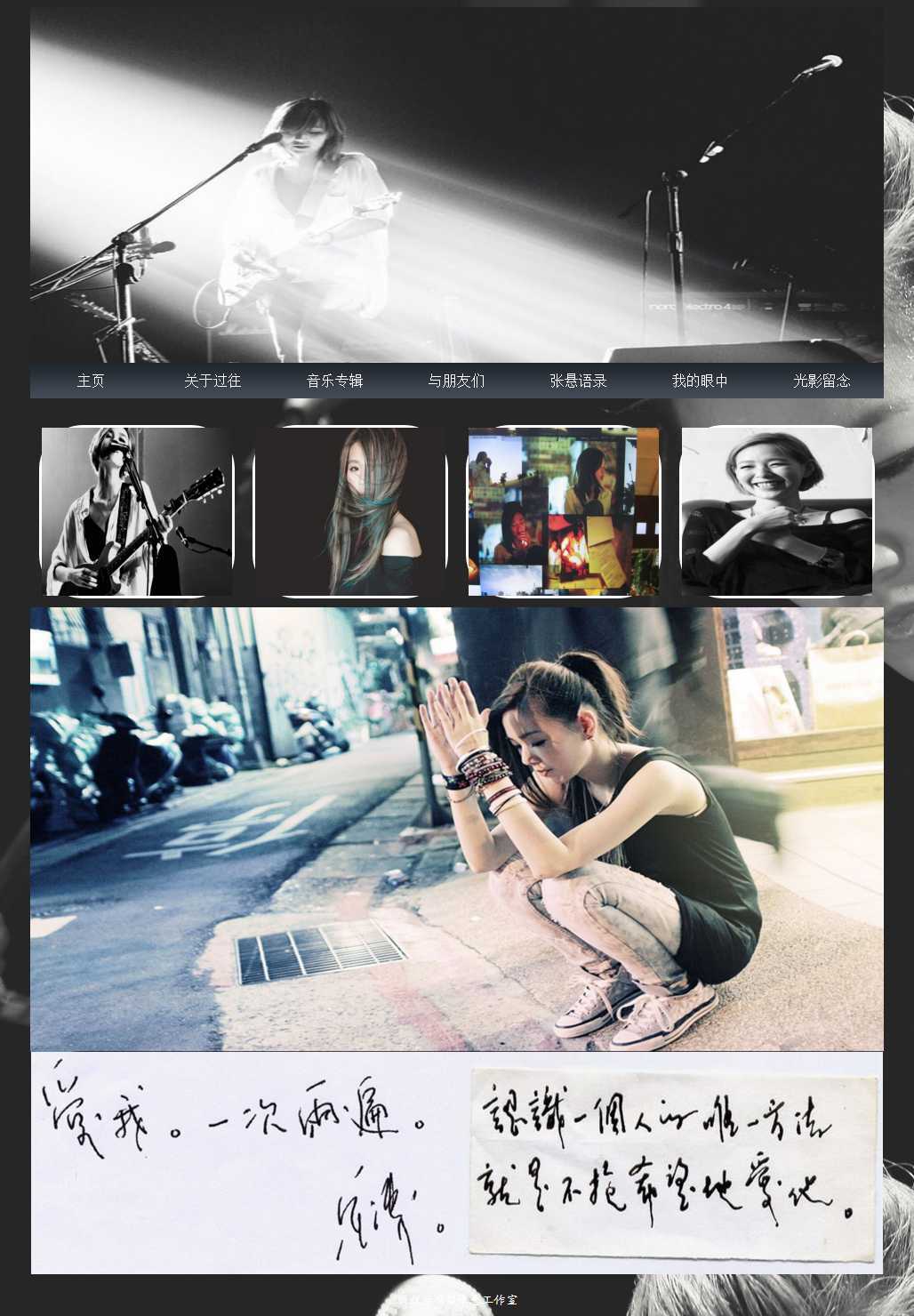This screenshot has height=1316, width=914.
Task: Switch to the 音乐专辑 page
Action: point(334,381)
